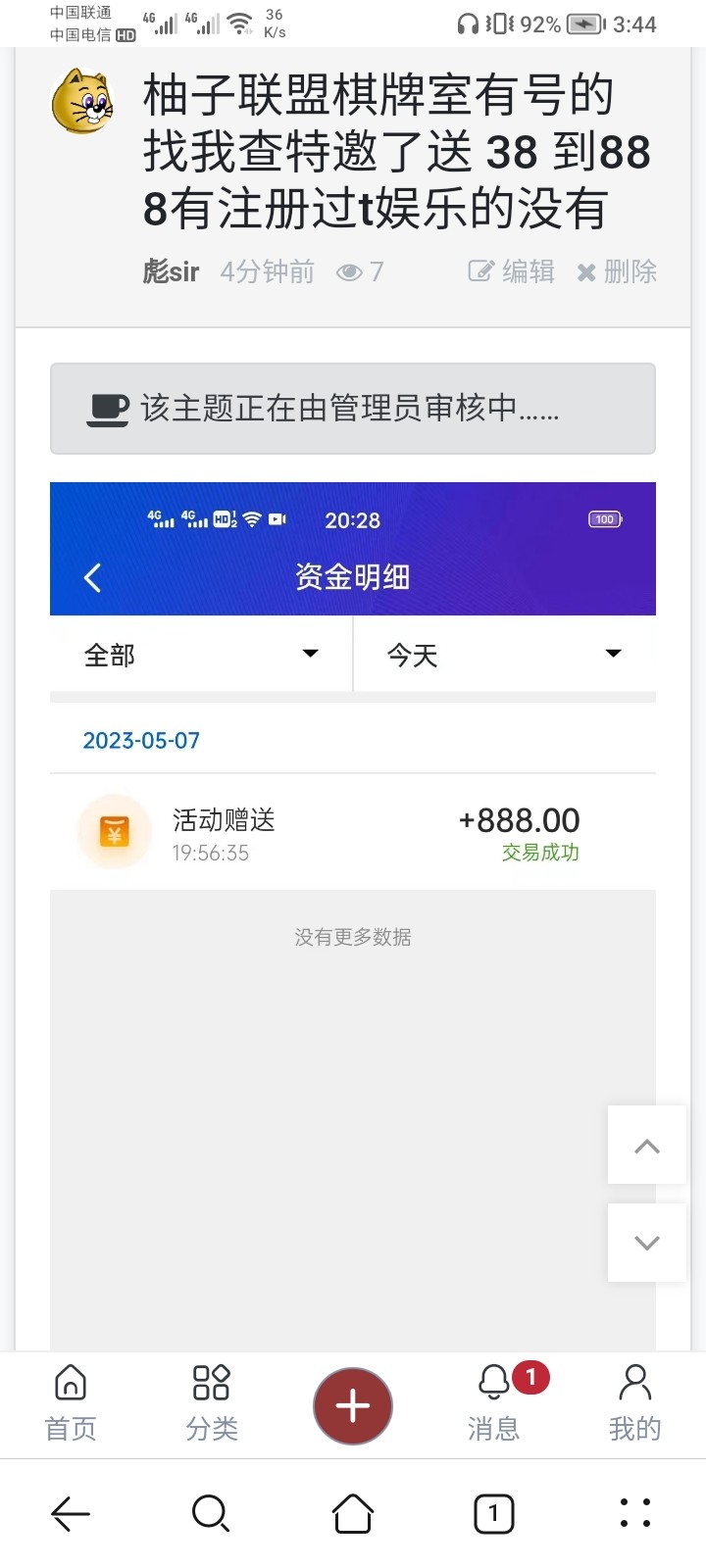Viewport: 706px width, 1568px height.
Task: Jump to top with up arrow
Action: [647, 1146]
